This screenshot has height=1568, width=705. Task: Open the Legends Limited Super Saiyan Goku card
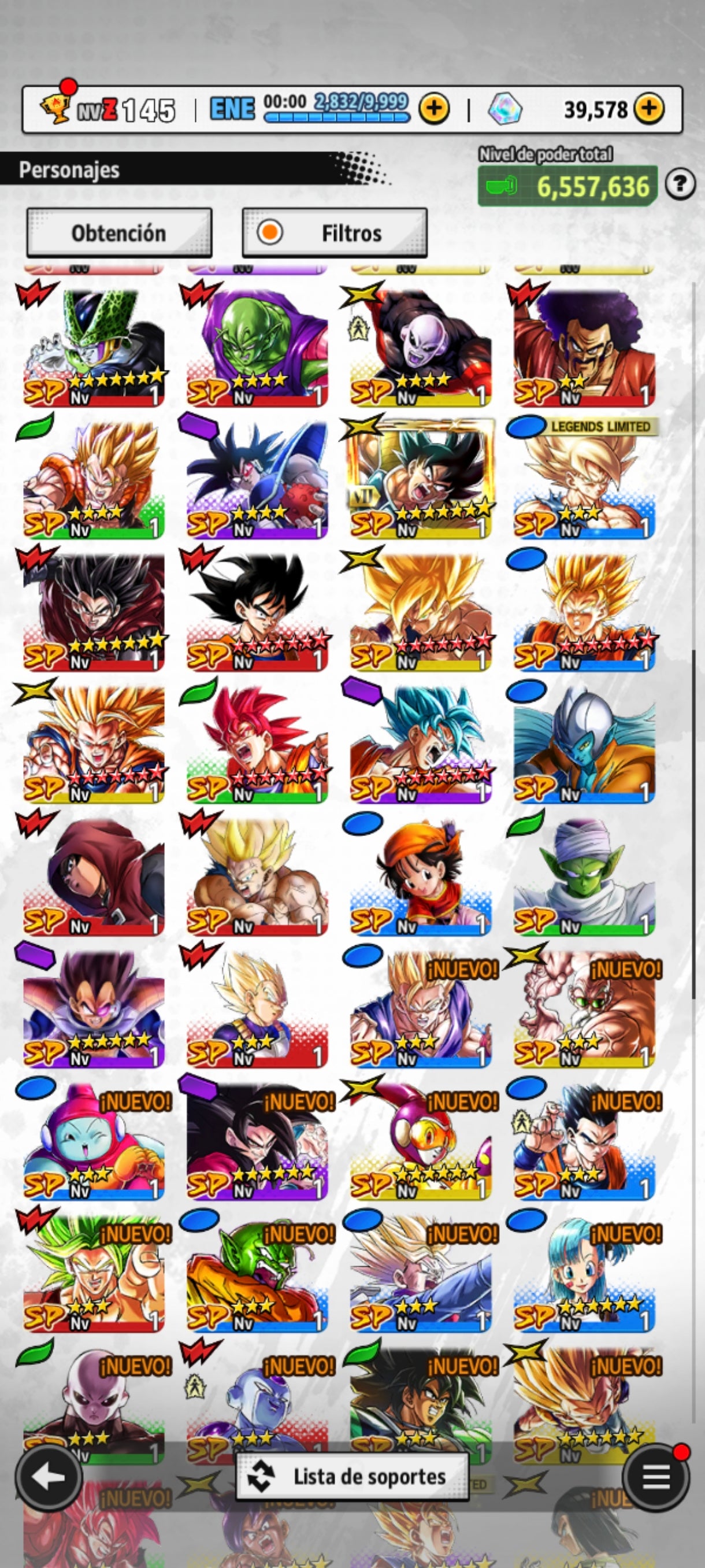[x=584, y=480]
